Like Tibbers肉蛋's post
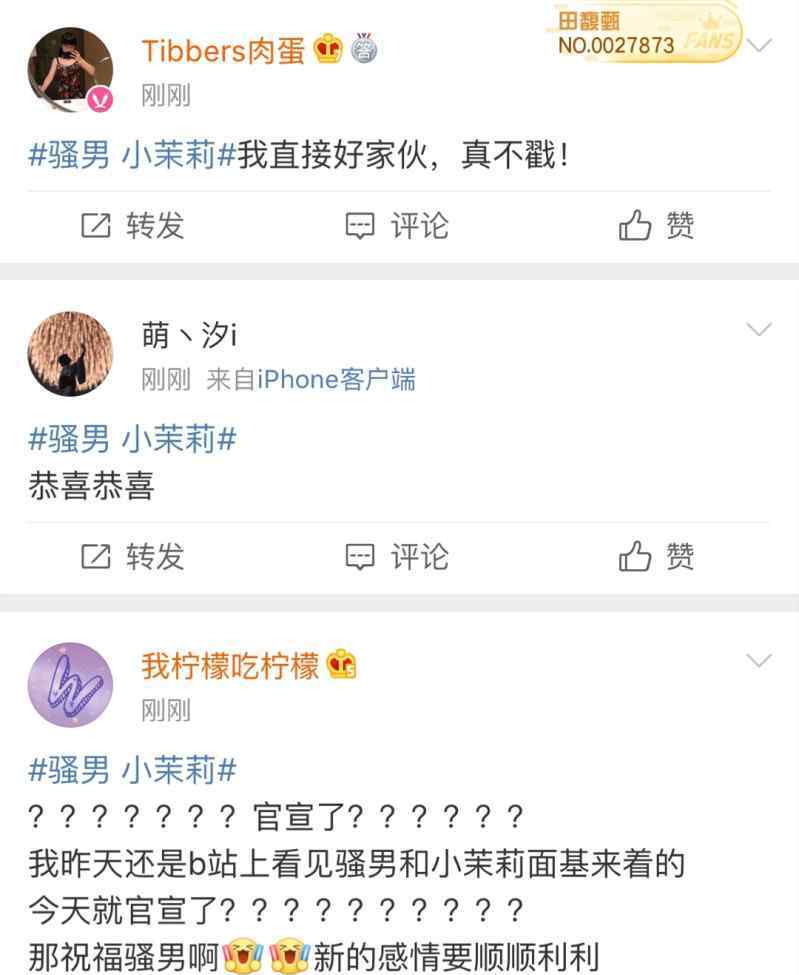 657,227
